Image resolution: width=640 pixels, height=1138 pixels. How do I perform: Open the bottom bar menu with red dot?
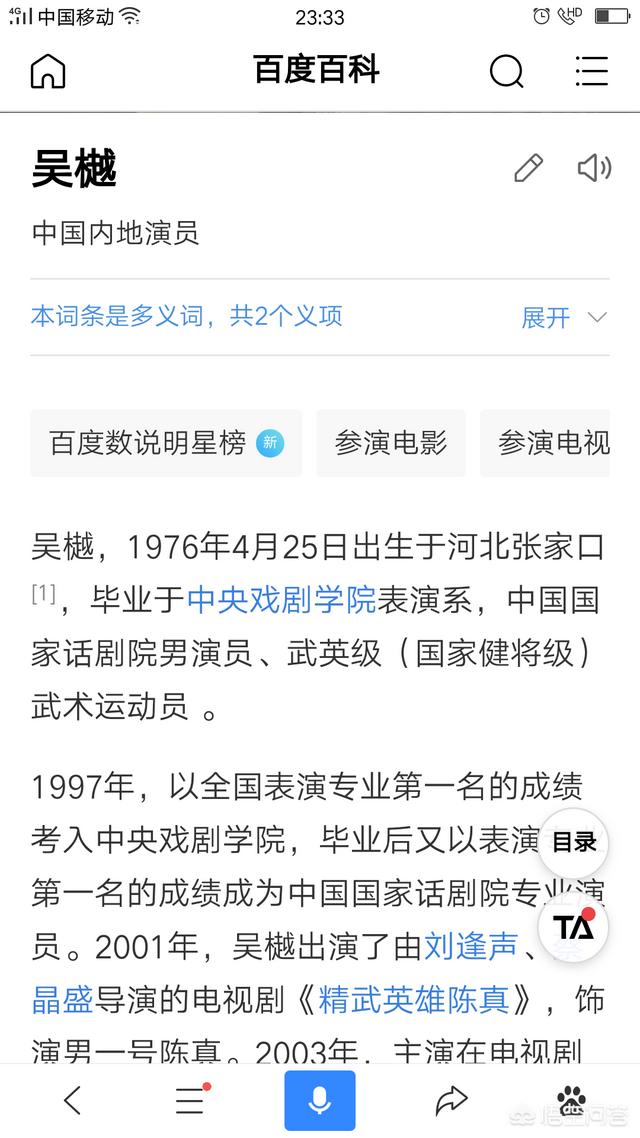point(190,1101)
